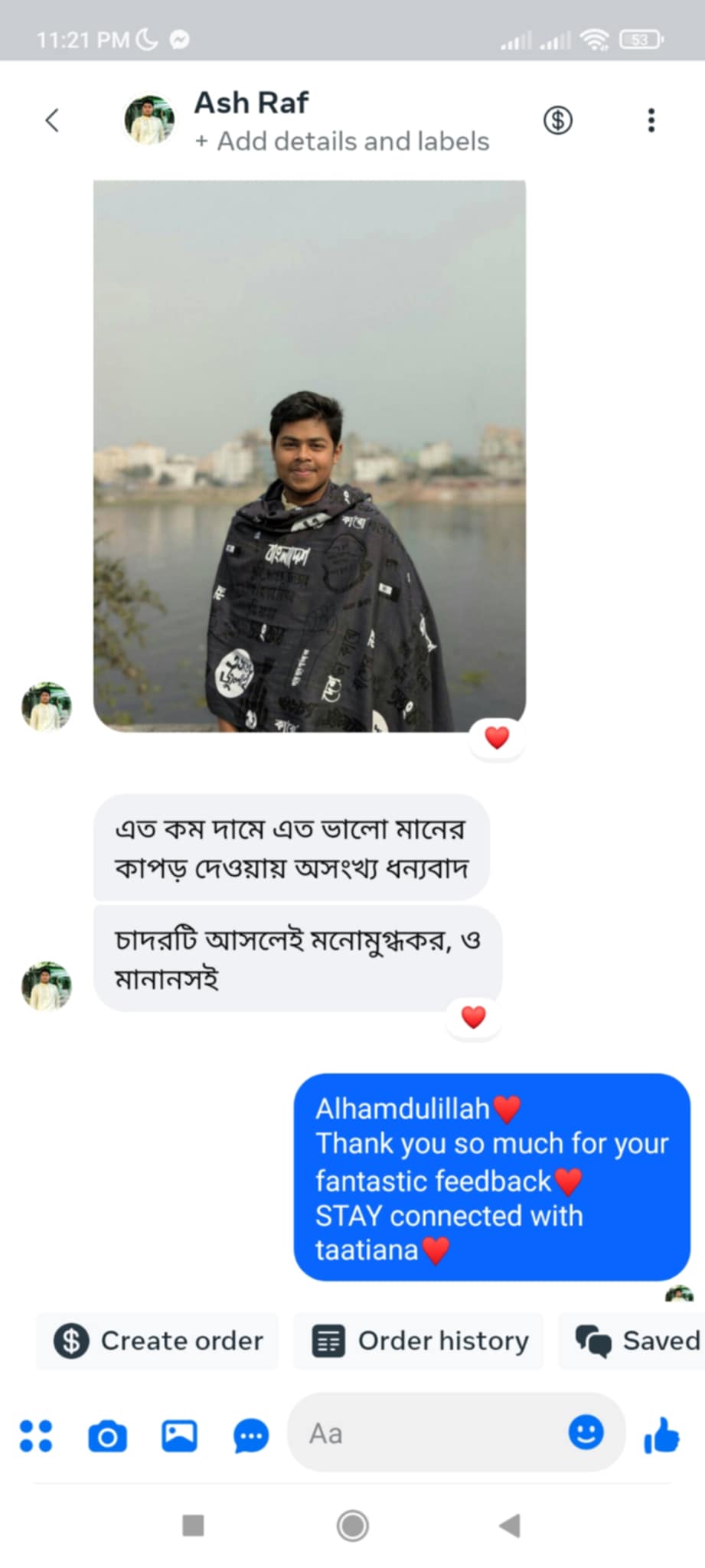Open system recent apps

pyautogui.click(x=193, y=1526)
